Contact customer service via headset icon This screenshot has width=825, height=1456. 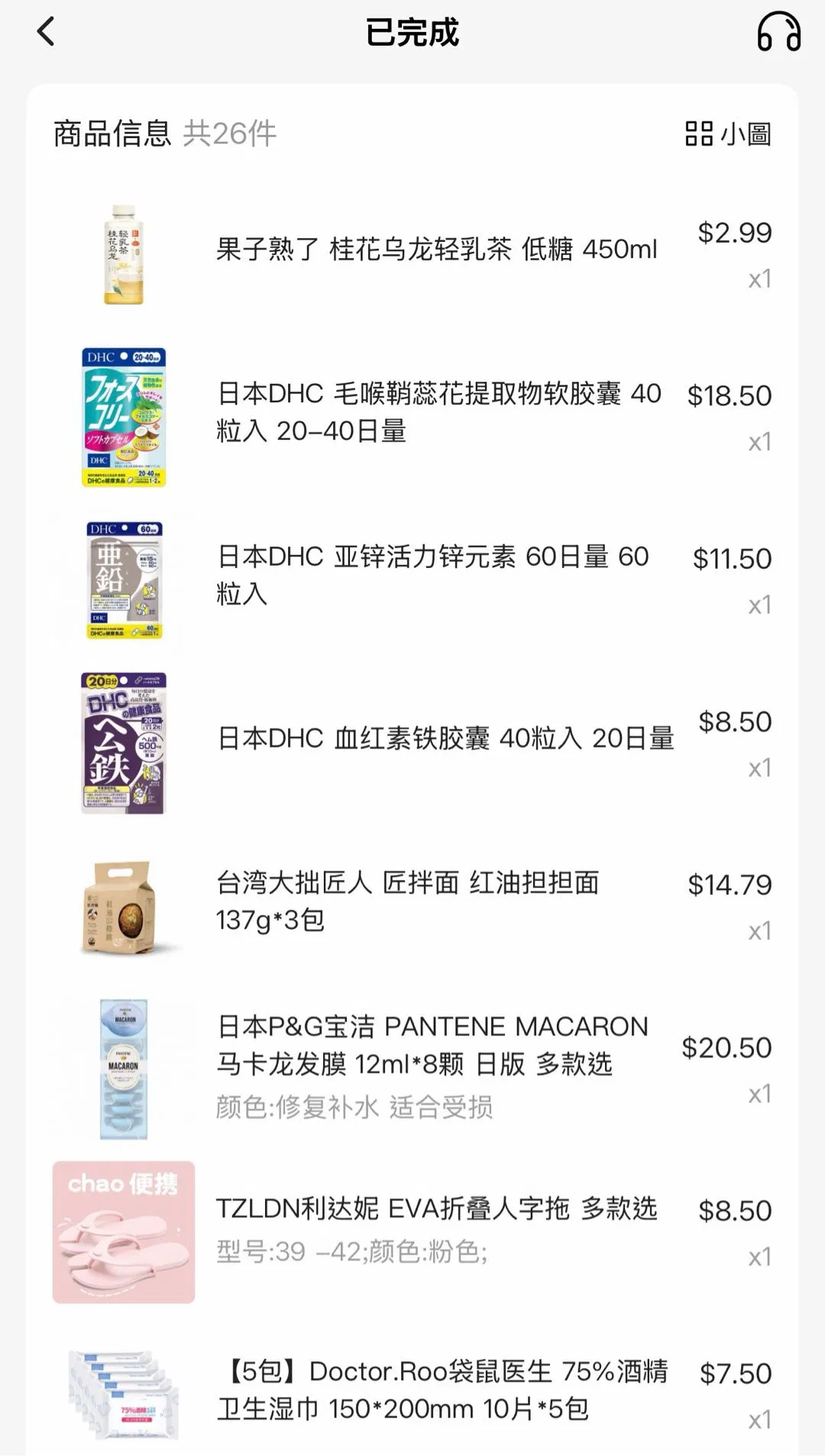(778, 32)
